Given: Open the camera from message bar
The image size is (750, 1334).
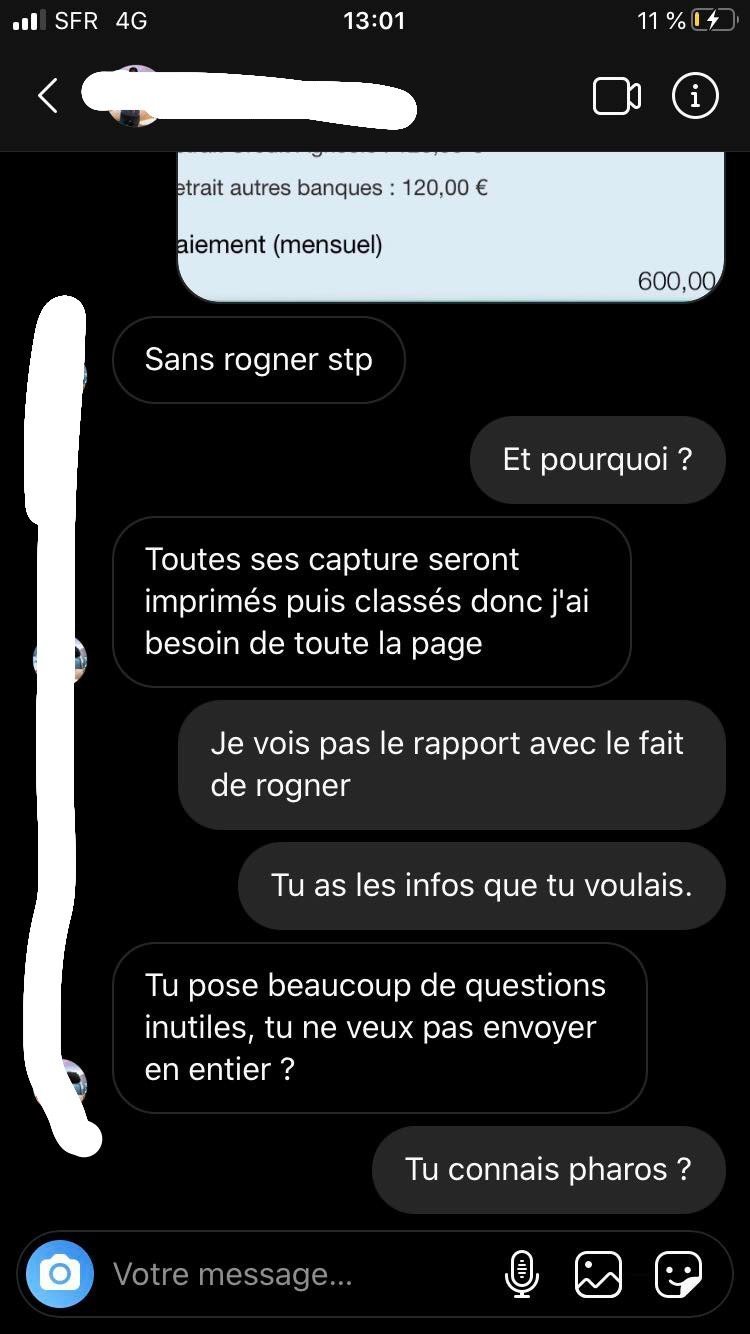Looking at the screenshot, I should (x=60, y=1274).
